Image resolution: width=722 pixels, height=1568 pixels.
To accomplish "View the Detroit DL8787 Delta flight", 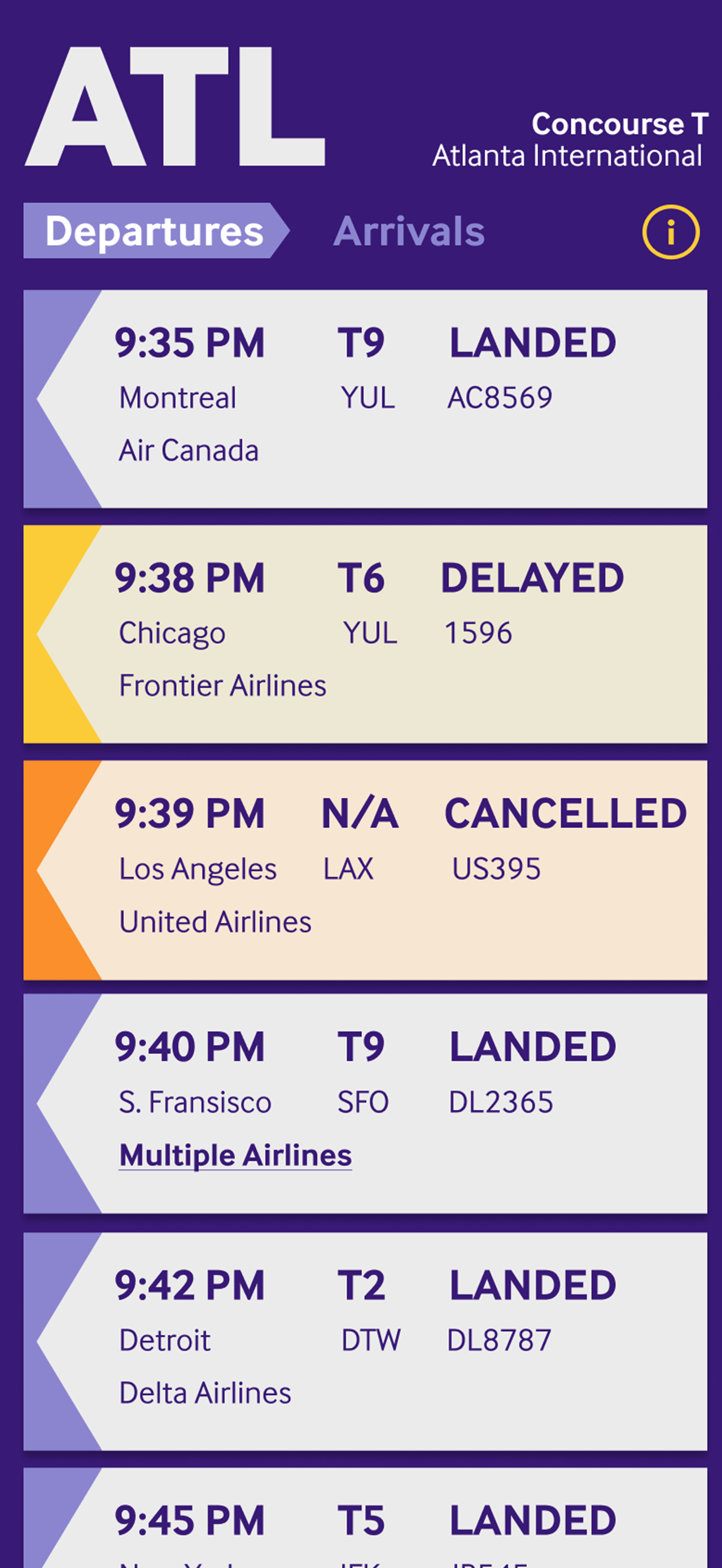I will (365, 1342).
